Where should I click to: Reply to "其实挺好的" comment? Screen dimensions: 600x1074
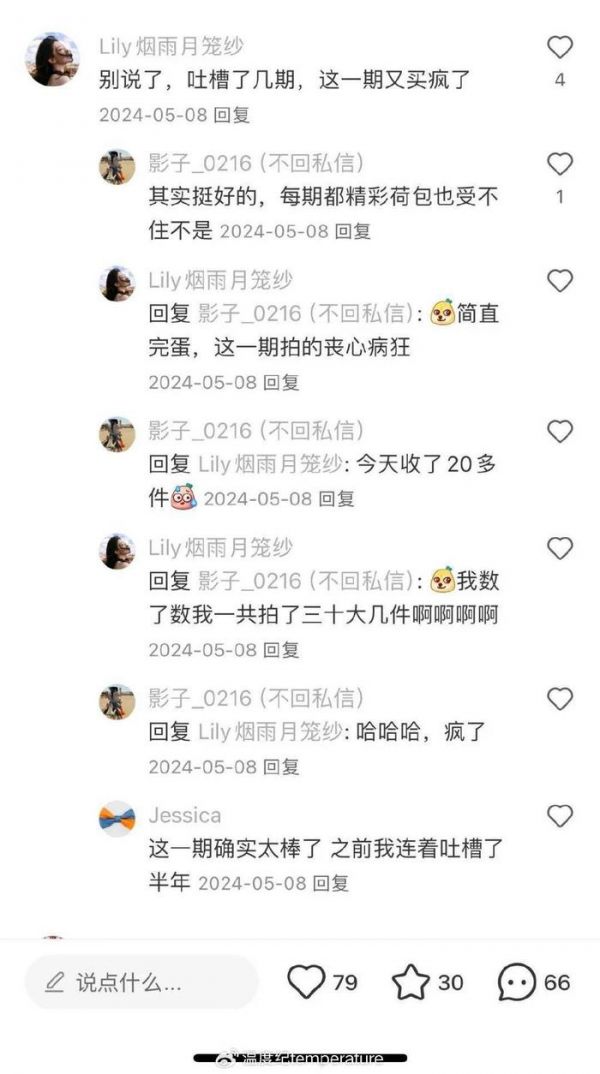(353, 231)
